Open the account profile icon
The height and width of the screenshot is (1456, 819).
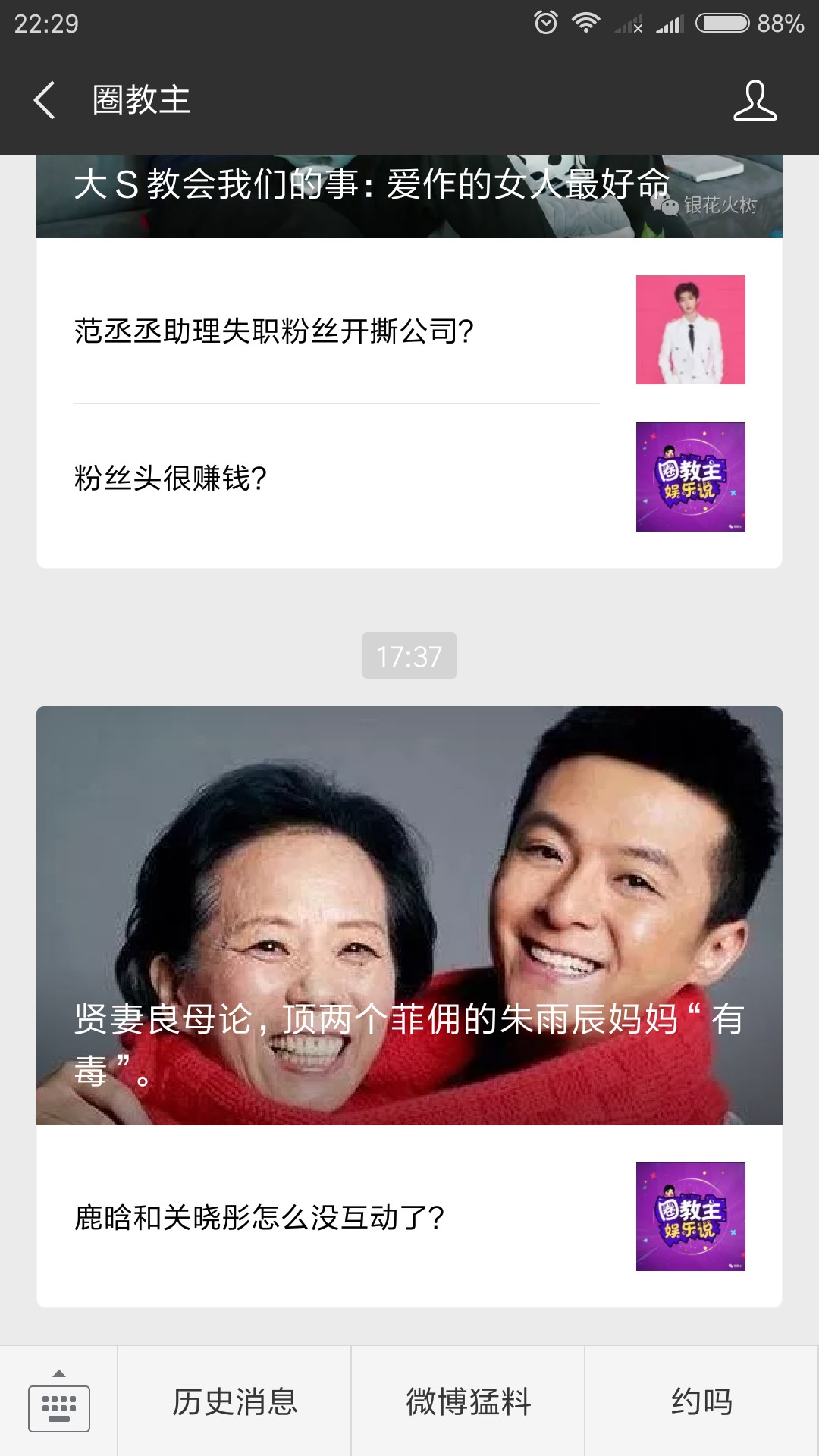click(x=755, y=100)
